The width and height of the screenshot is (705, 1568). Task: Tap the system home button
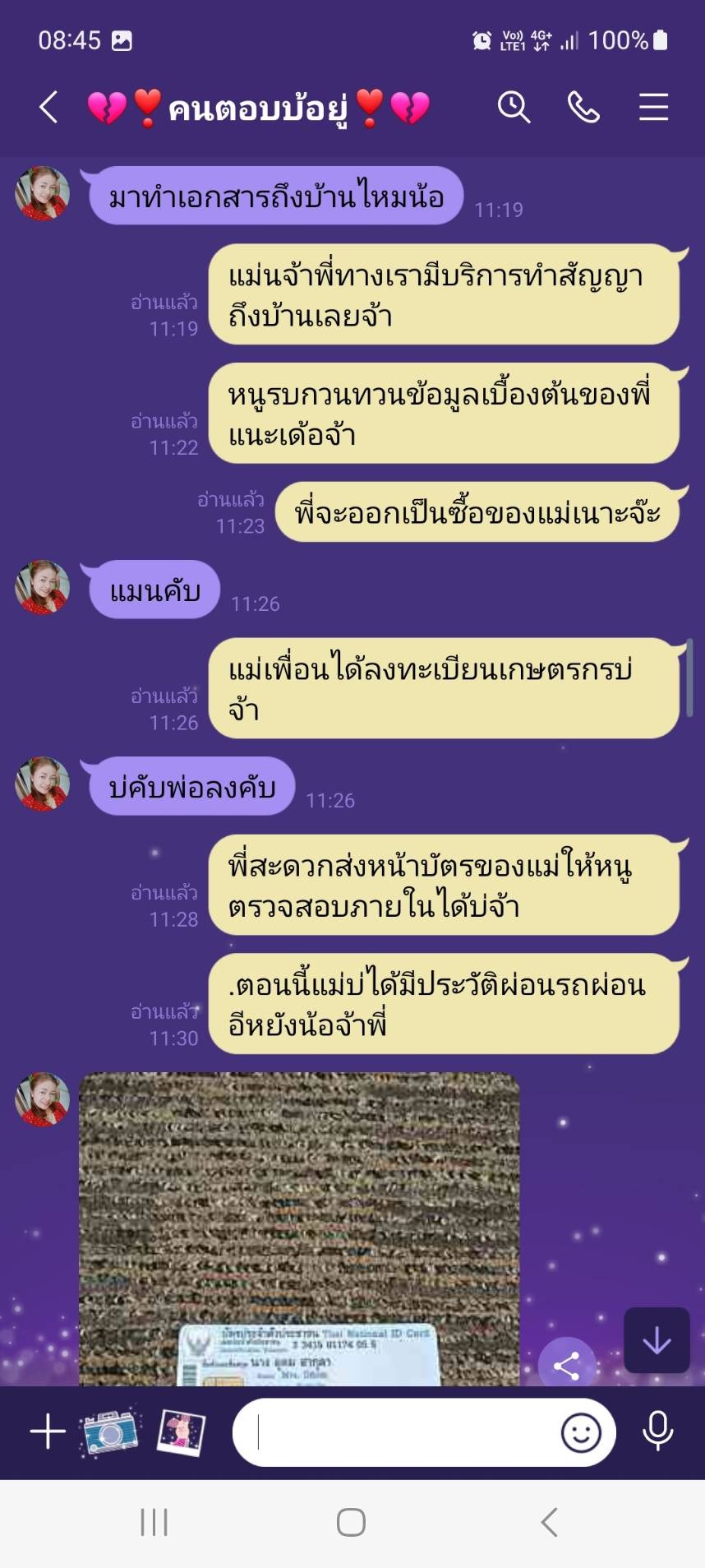(x=351, y=1522)
